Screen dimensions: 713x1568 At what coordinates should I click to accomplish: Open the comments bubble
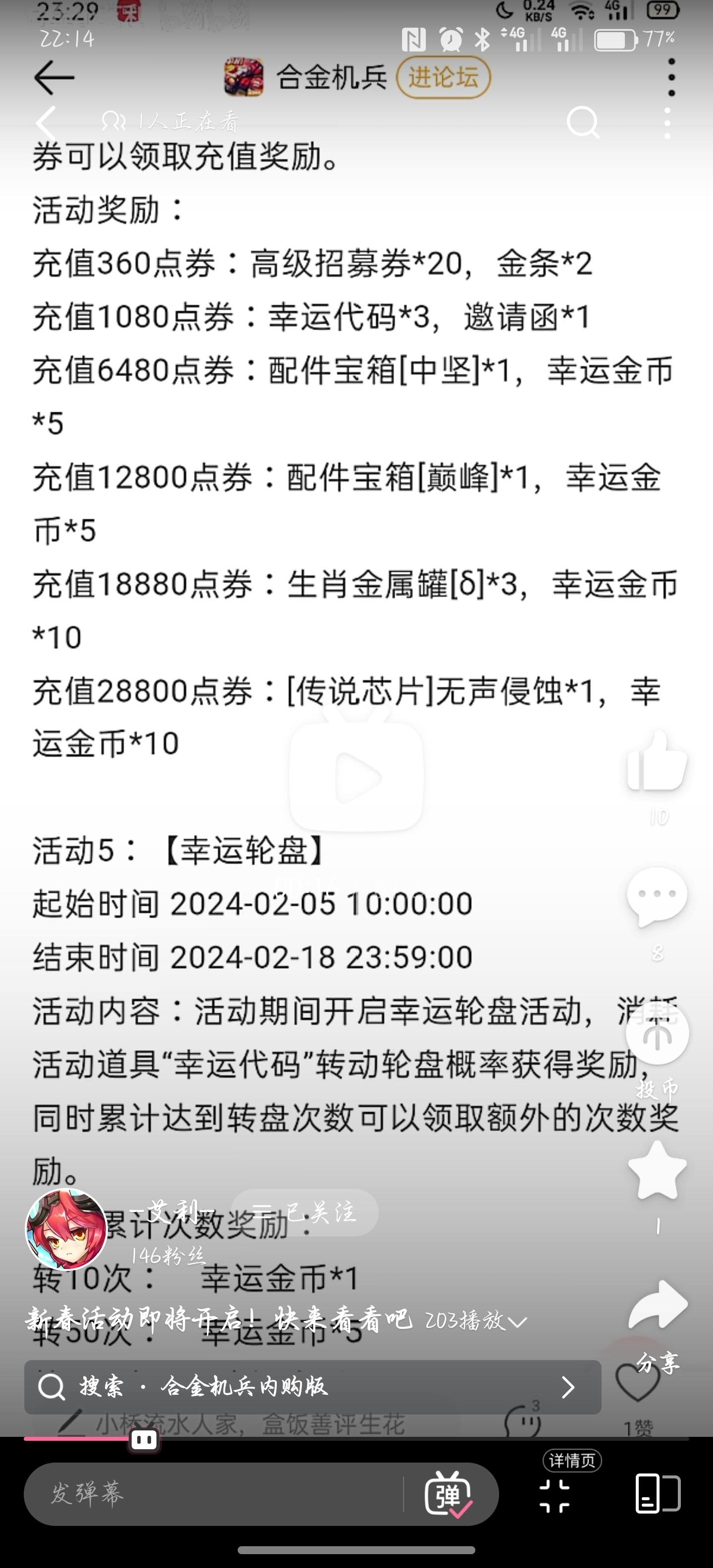click(657, 897)
